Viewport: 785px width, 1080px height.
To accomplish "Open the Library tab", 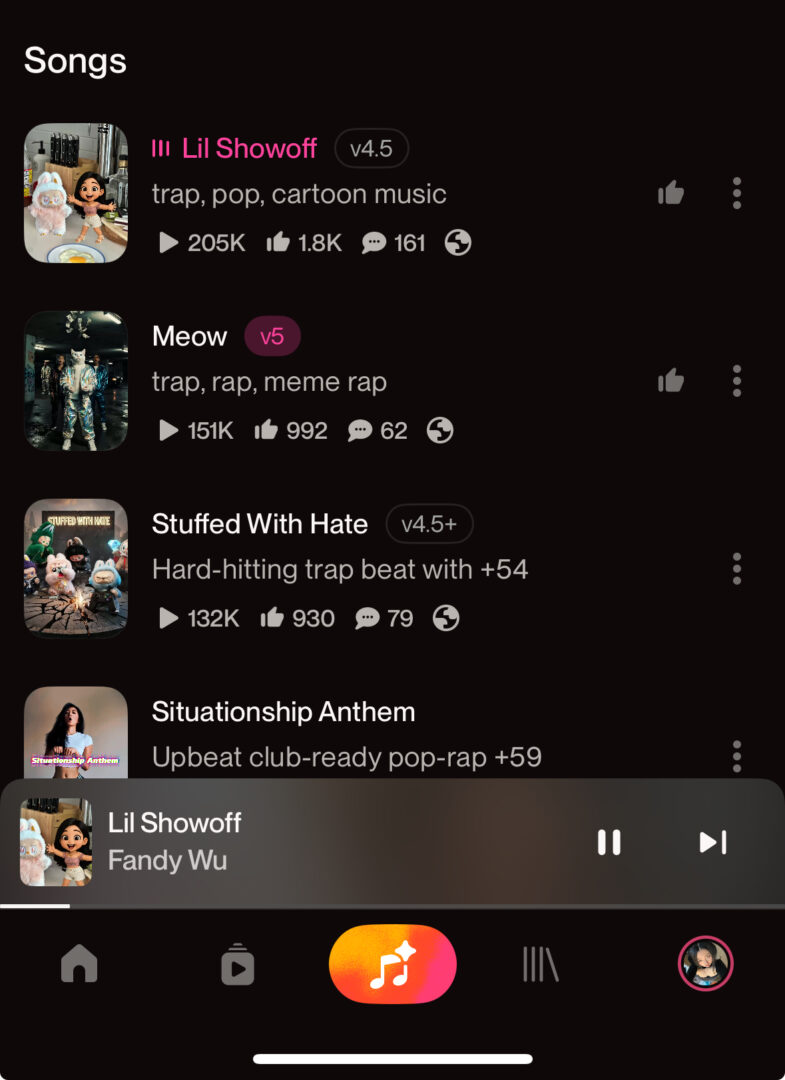I will point(541,964).
